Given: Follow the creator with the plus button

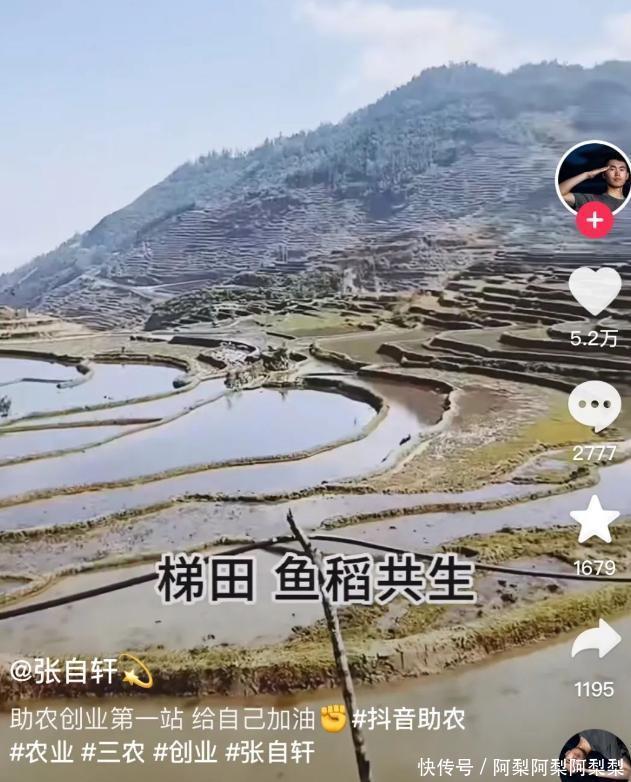Looking at the screenshot, I should coord(594,220).
